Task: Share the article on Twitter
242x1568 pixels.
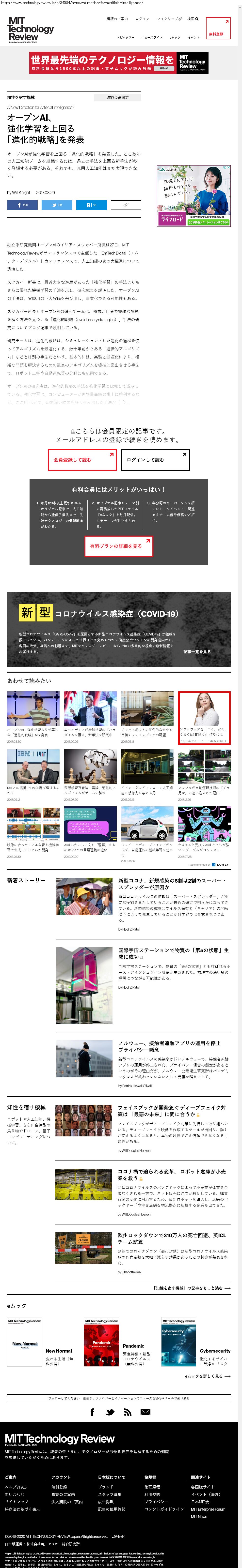Action: [x=57, y=205]
